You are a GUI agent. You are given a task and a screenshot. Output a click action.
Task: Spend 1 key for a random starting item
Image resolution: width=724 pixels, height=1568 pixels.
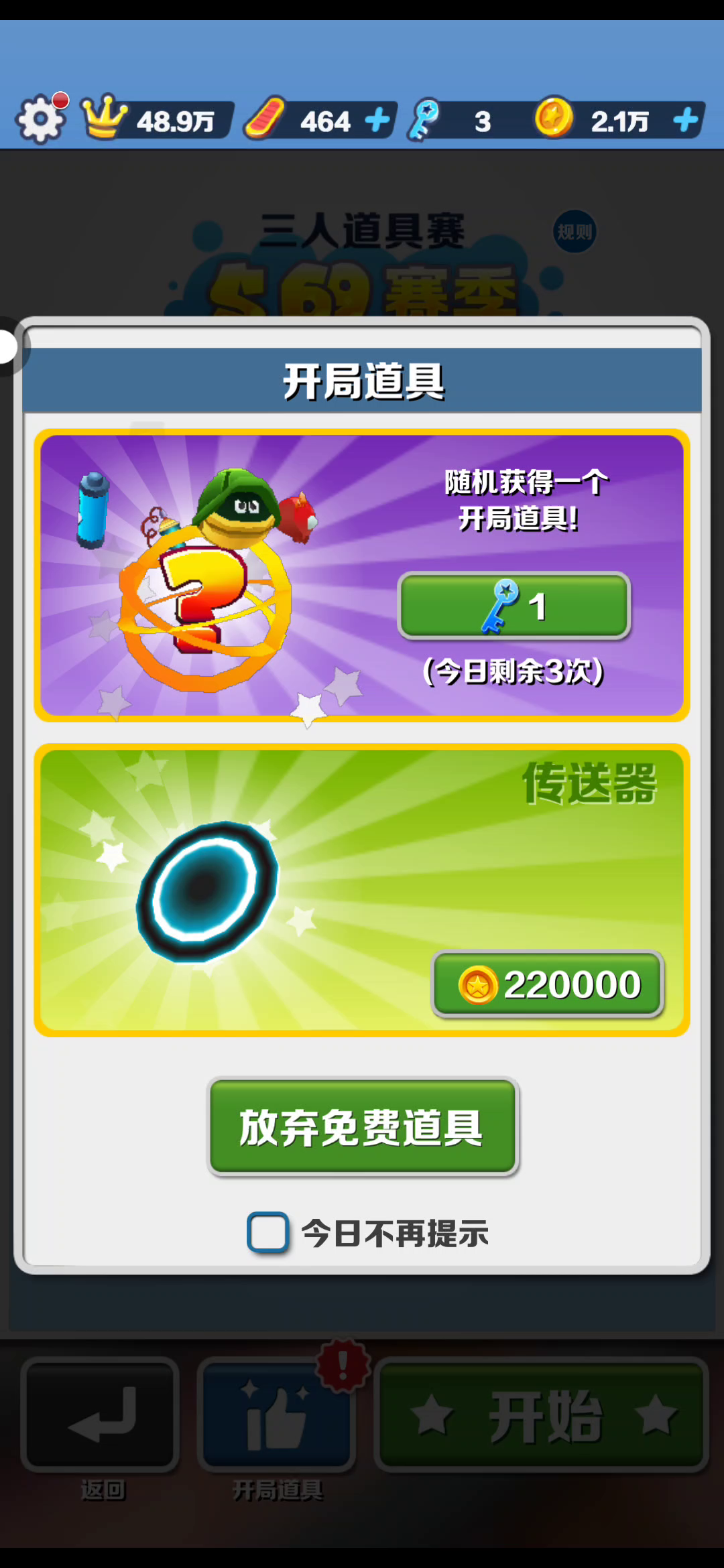514,606
